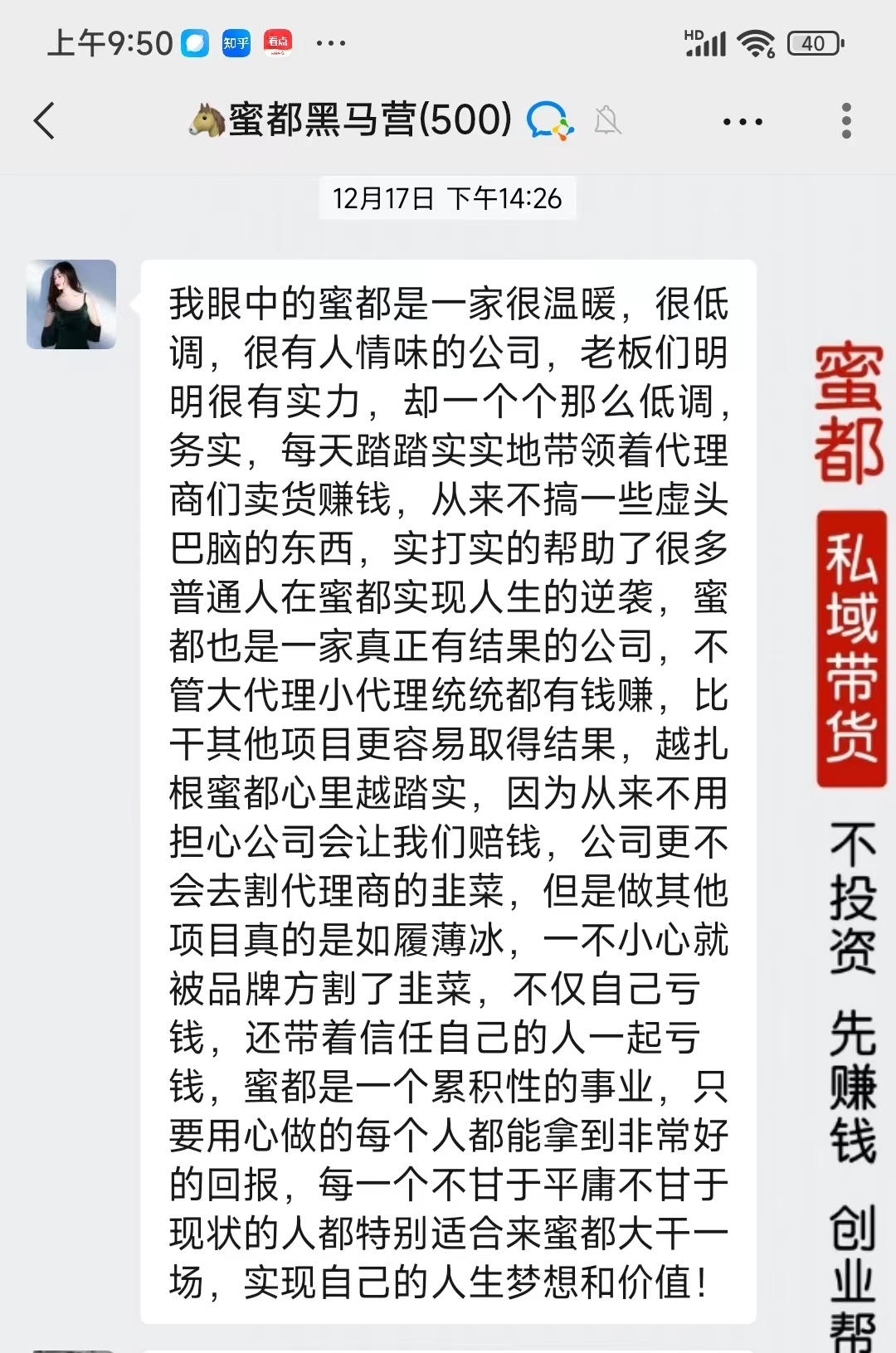Go back from the group chat
Viewport: 896px width, 1353px height.
(x=46, y=121)
